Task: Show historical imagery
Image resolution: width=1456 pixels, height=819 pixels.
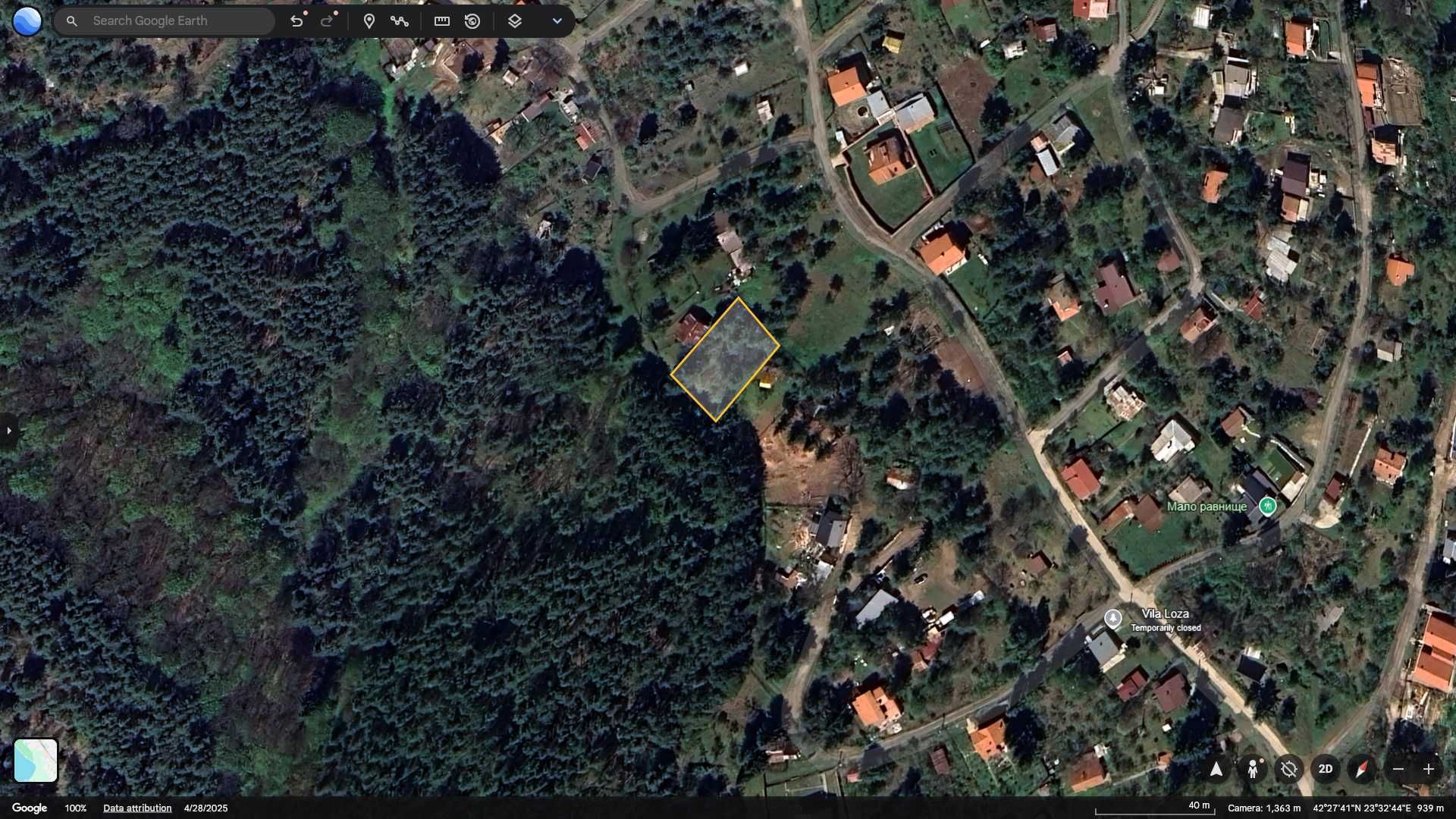Action: (x=473, y=21)
